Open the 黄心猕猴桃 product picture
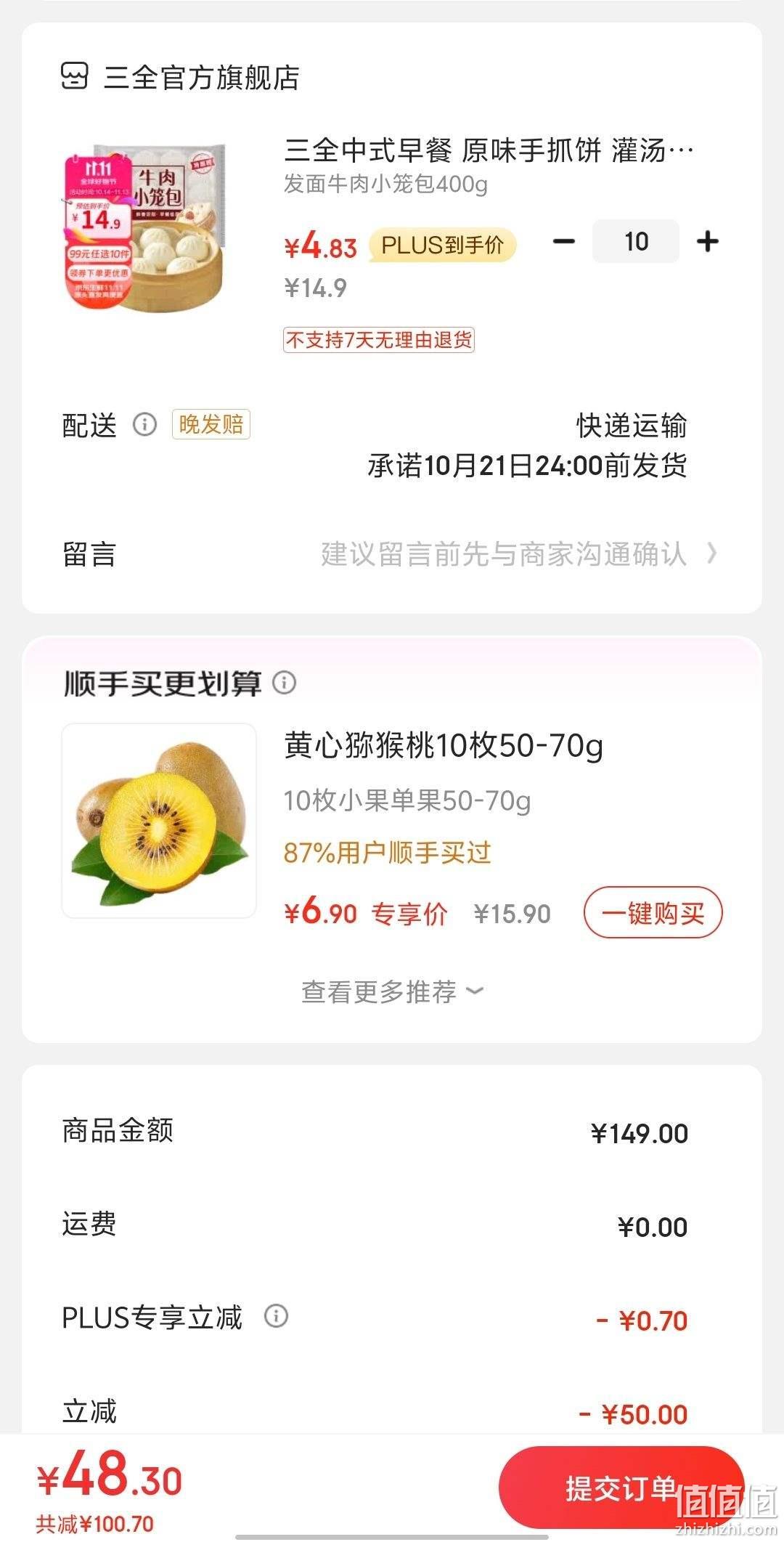The width and height of the screenshot is (784, 1542). click(159, 821)
